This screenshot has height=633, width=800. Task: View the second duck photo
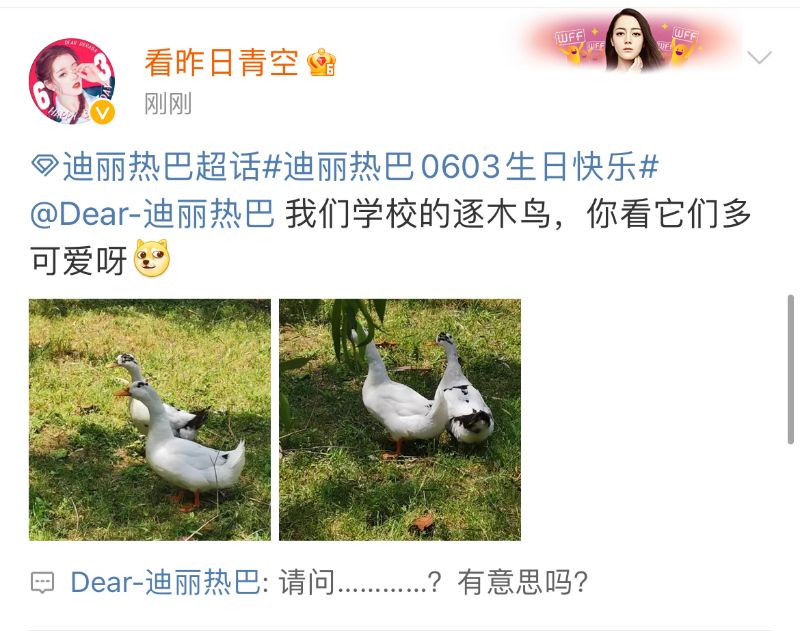click(x=400, y=419)
